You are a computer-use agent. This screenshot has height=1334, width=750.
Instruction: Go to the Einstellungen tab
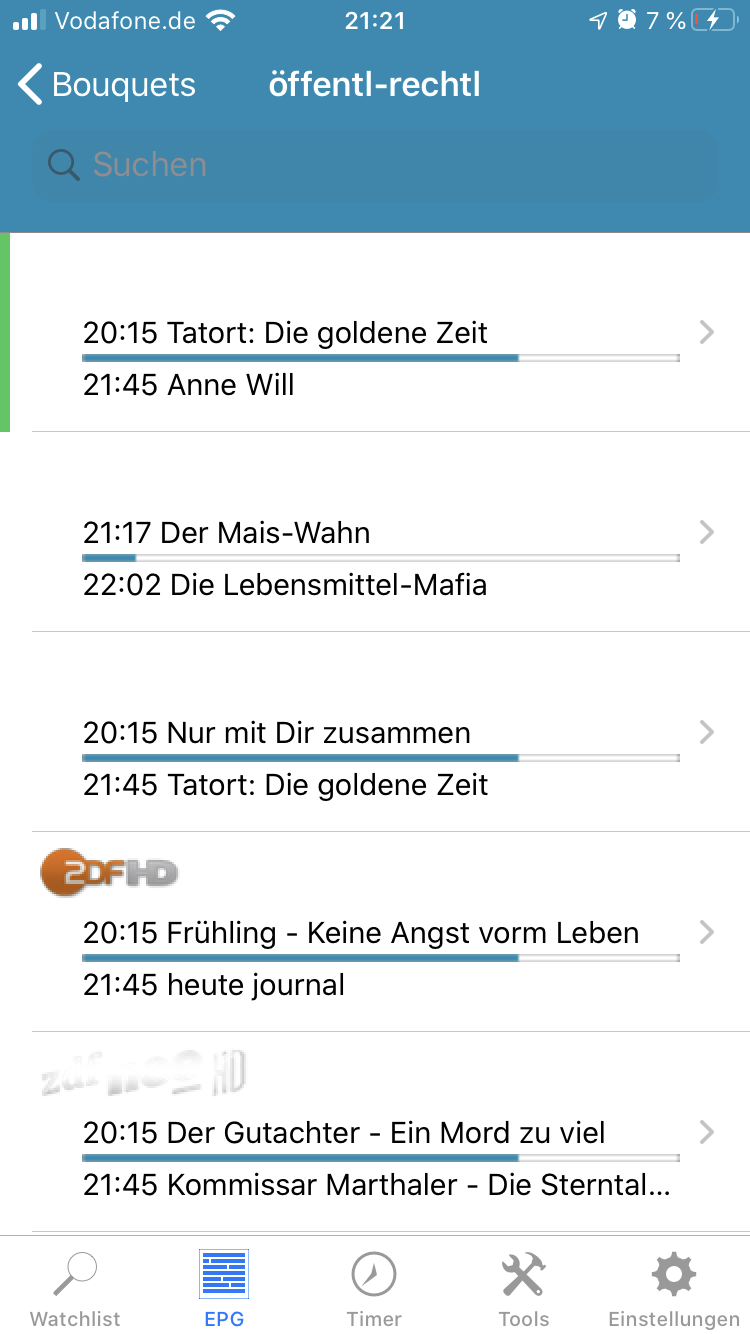pos(673,1288)
